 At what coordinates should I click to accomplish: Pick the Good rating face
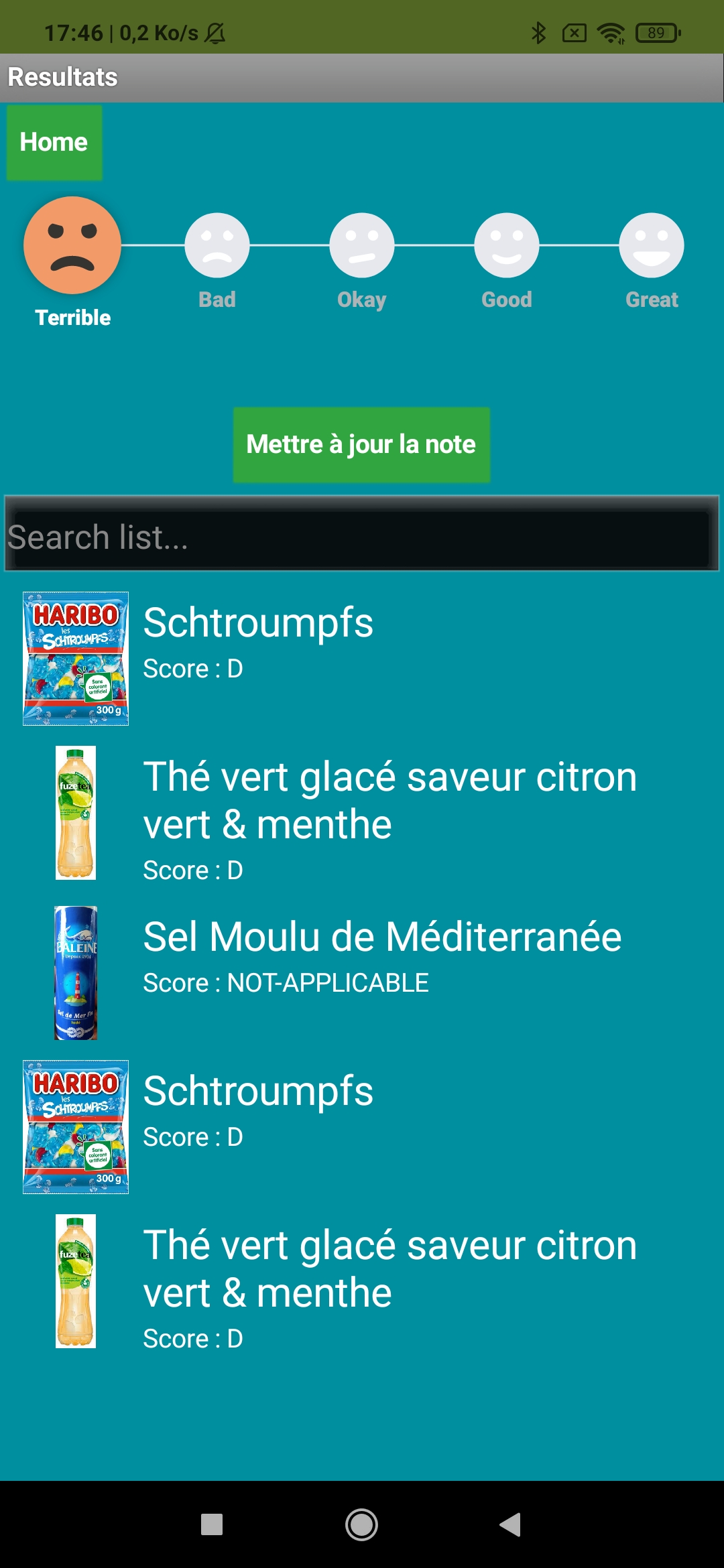click(x=507, y=245)
